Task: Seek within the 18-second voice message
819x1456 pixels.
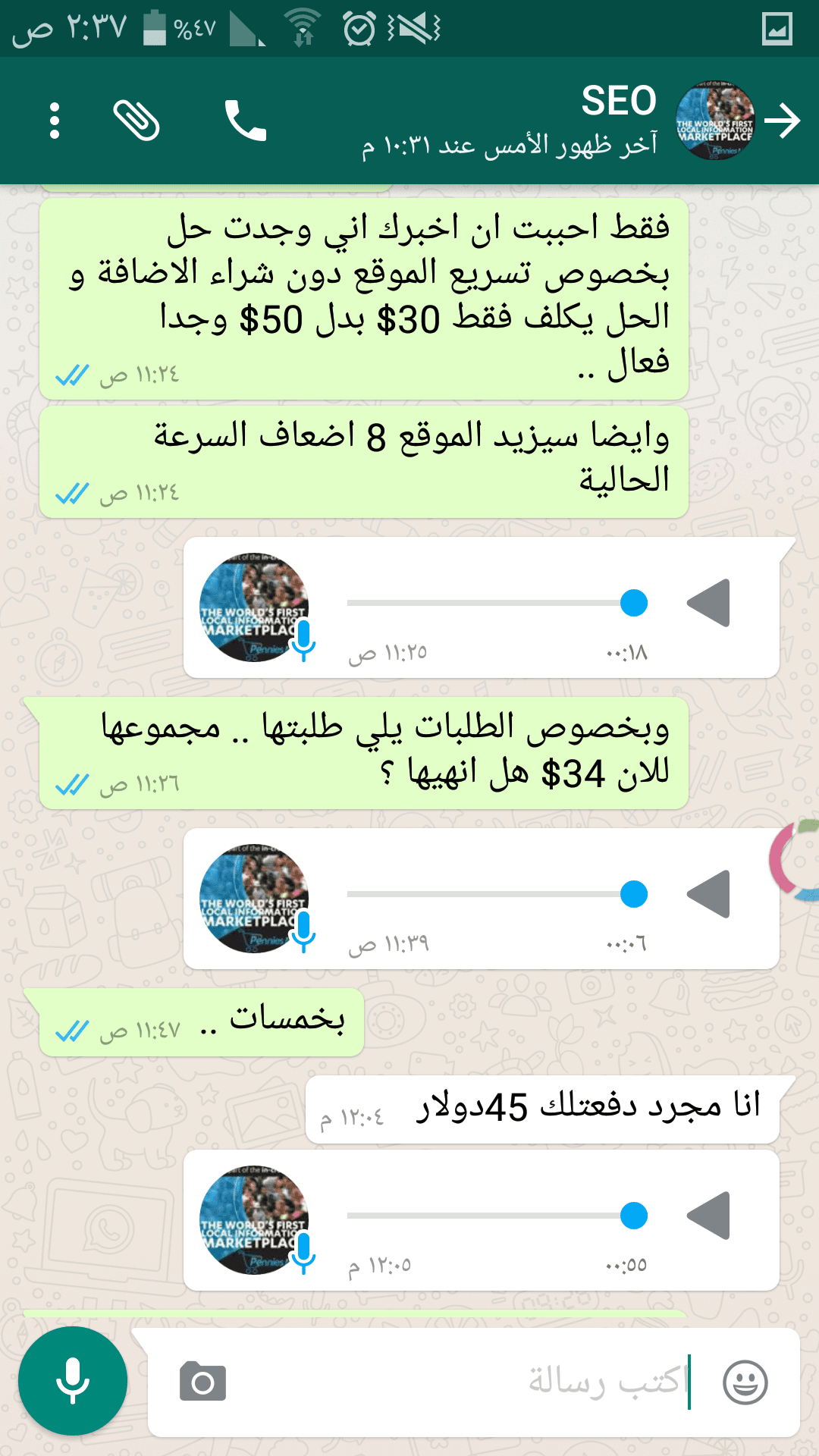Action: coord(485,603)
